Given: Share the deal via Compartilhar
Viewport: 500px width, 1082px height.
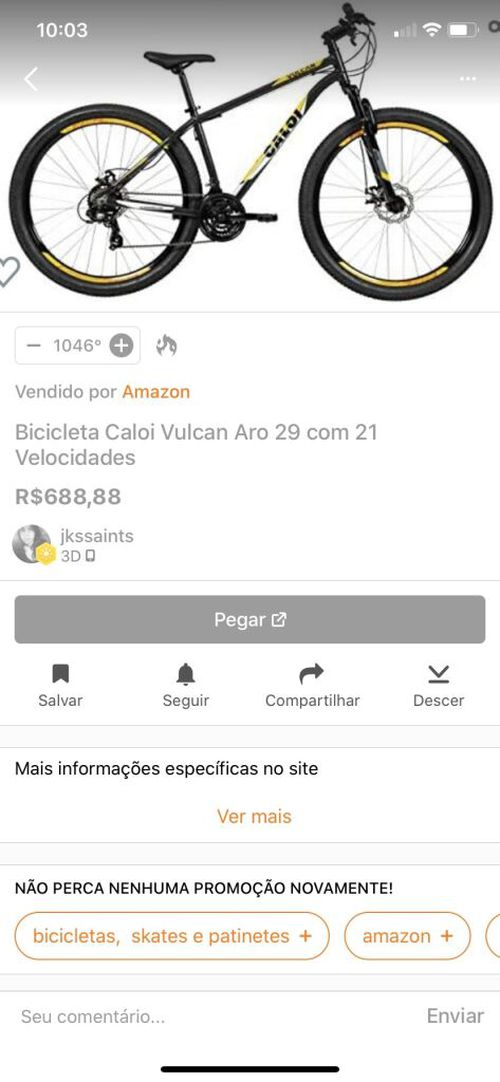Looking at the screenshot, I should tap(312, 686).
